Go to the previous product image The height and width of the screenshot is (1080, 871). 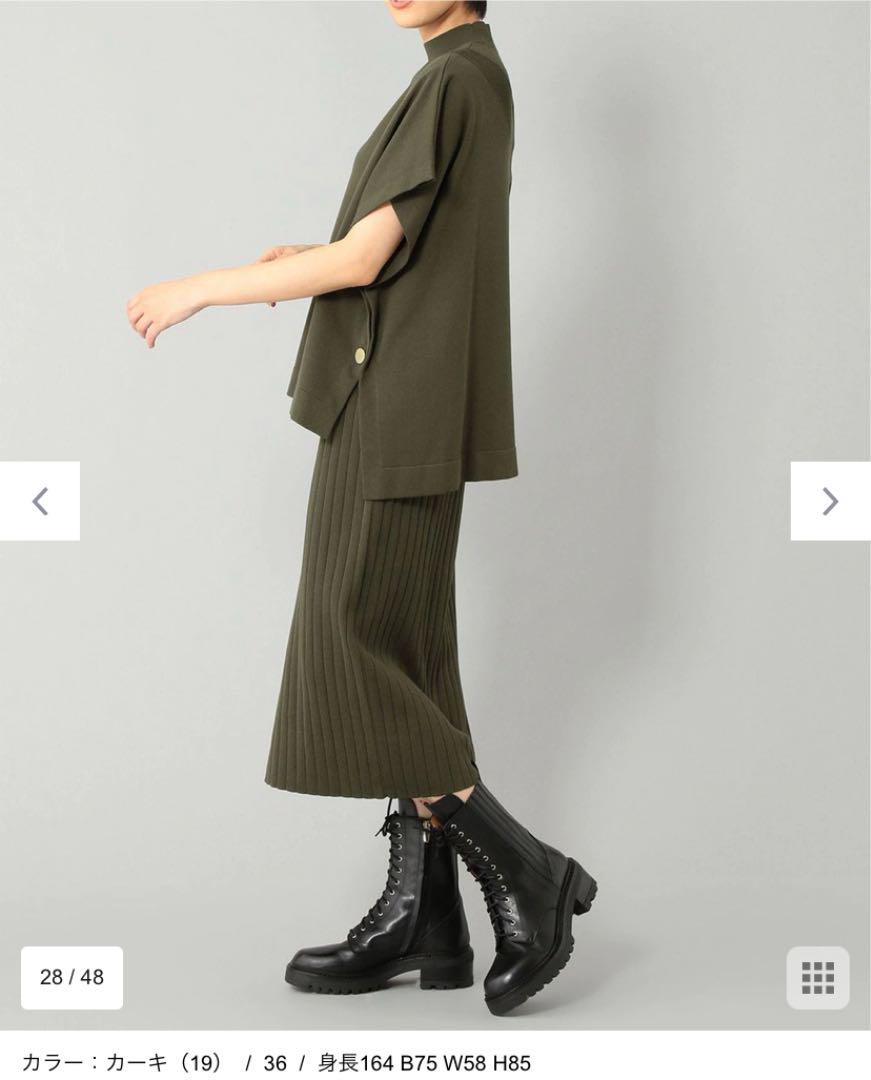(x=40, y=501)
